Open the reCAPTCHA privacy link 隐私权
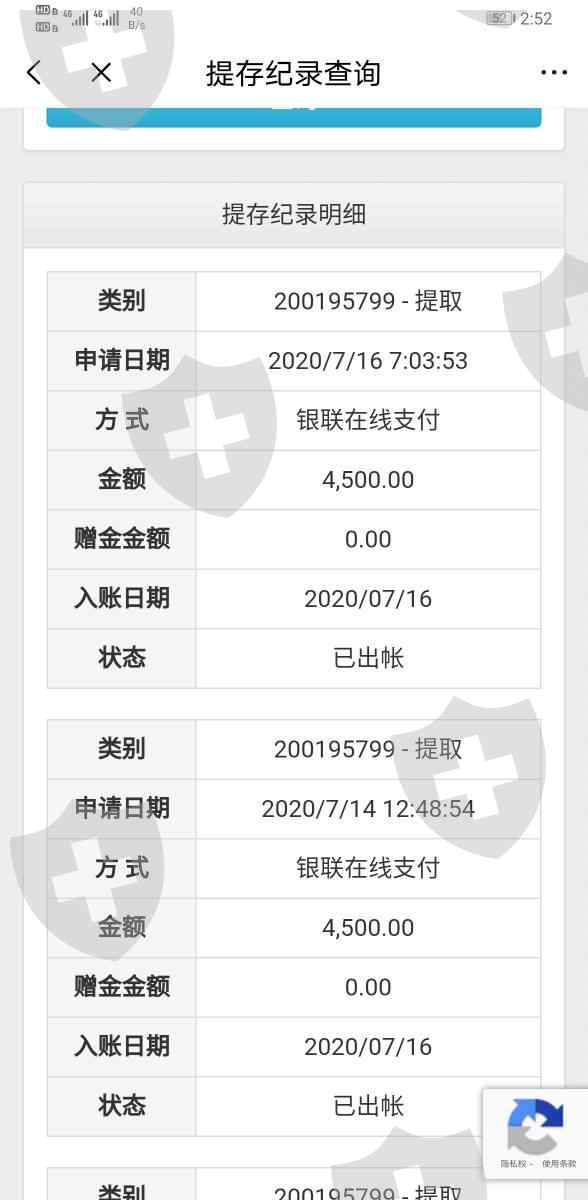 click(514, 1163)
